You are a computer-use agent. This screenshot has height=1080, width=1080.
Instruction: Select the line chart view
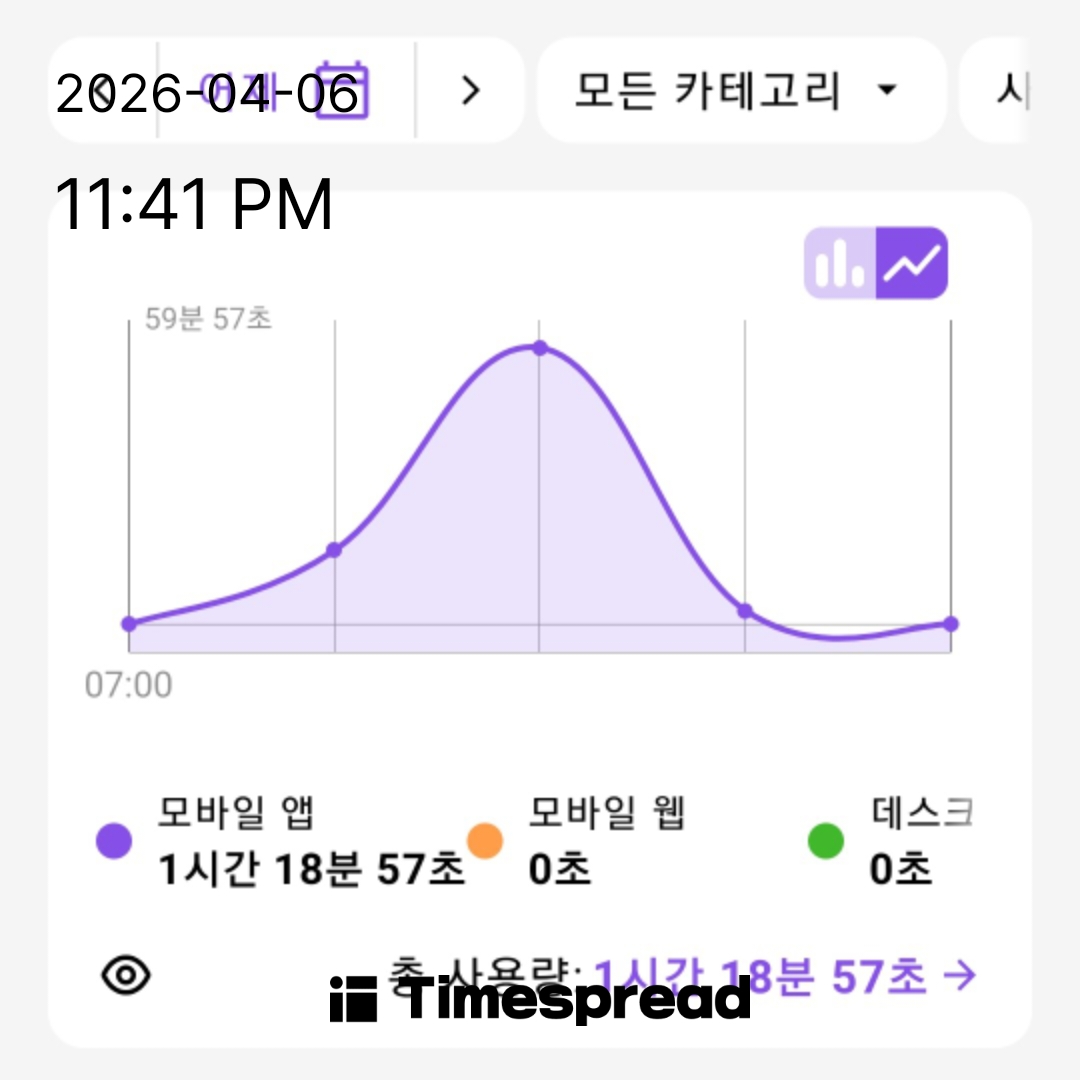point(912,263)
